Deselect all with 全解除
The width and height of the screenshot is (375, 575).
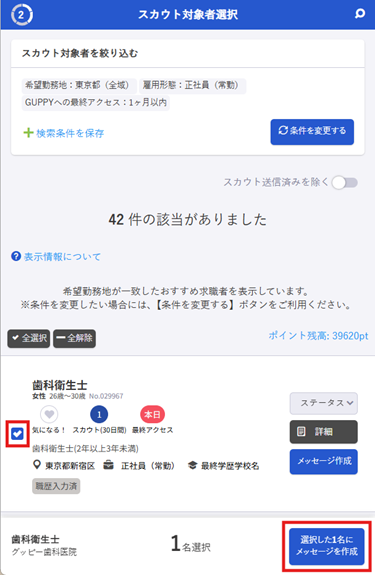[x=74, y=338]
